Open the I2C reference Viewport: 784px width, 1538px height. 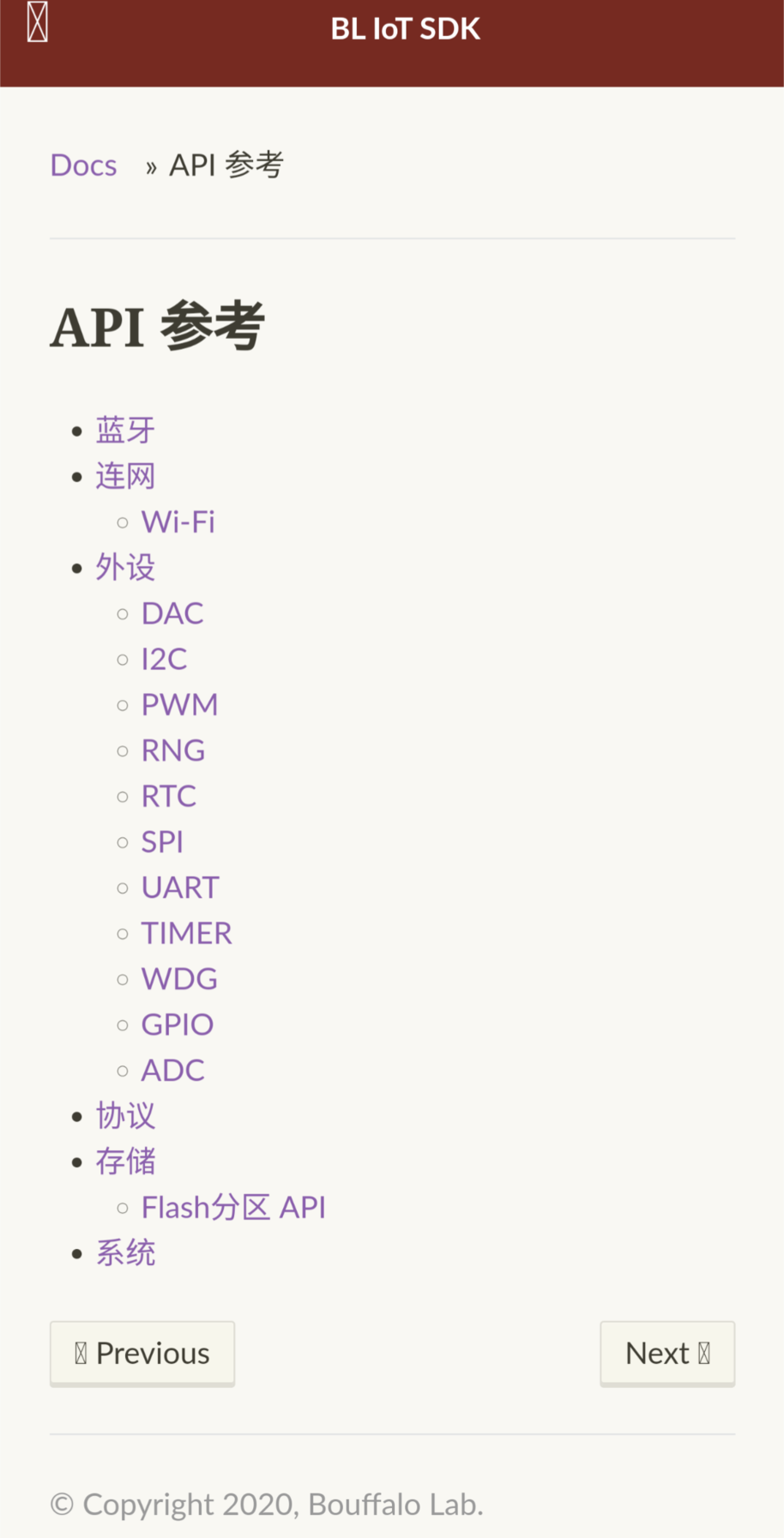click(164, 659)
